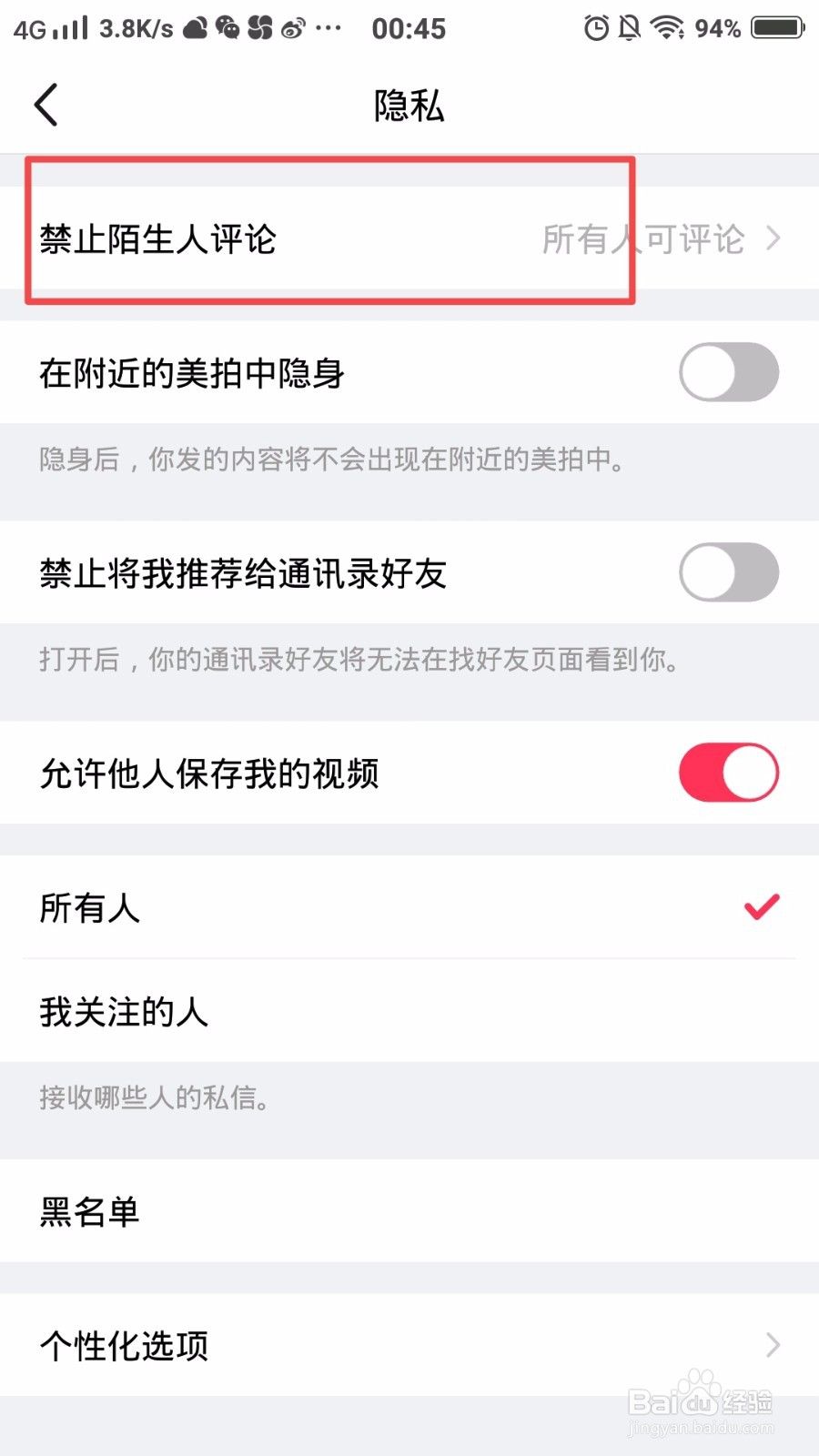Tap the muted notification bell icon
The height and width of the screenshot is (1456, 819).
[x=632, y=27]
